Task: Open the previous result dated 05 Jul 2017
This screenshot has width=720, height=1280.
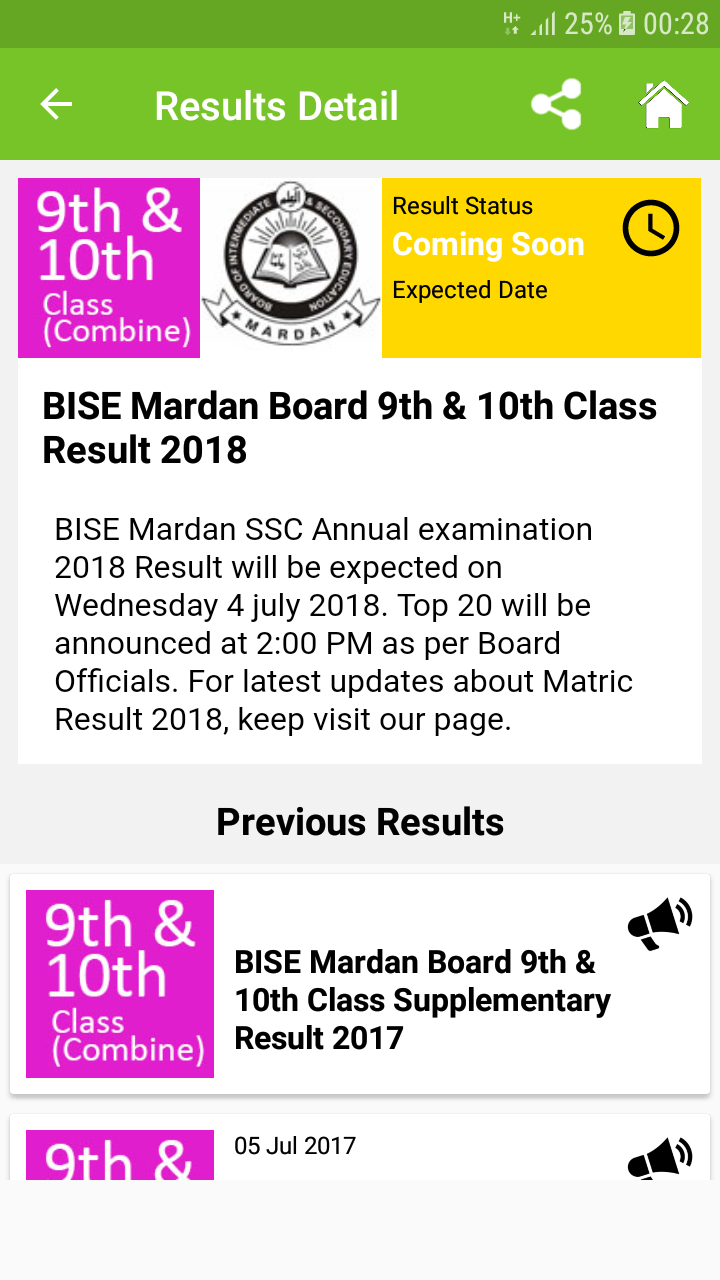Action: [360, 1147]
